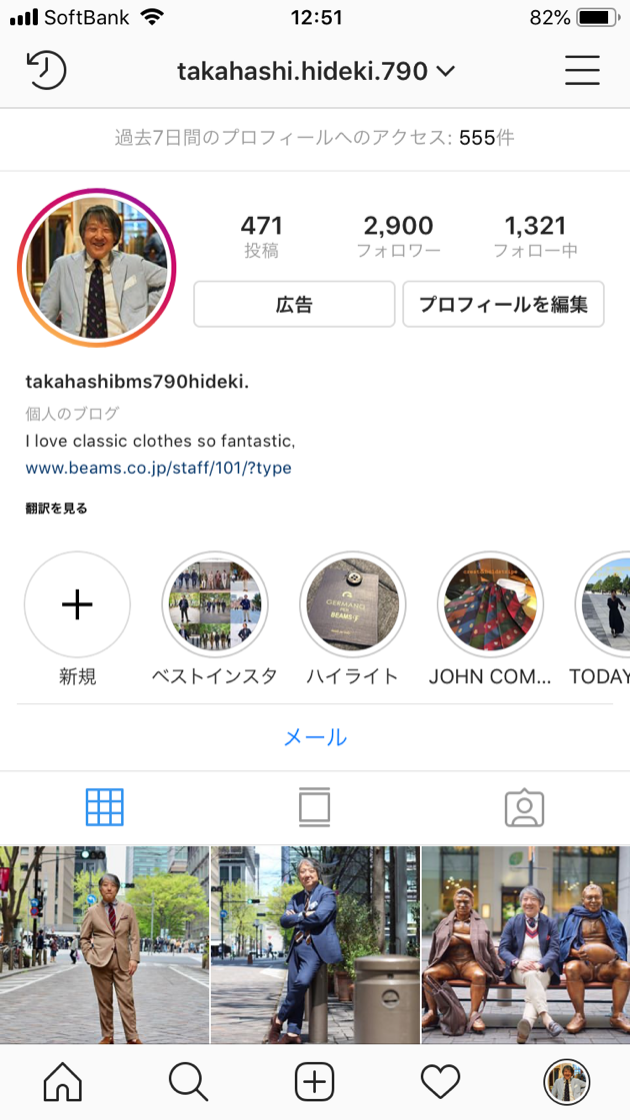Add a new highlight with 新規
Viewport: 630px width, 1120px height.
77,605
